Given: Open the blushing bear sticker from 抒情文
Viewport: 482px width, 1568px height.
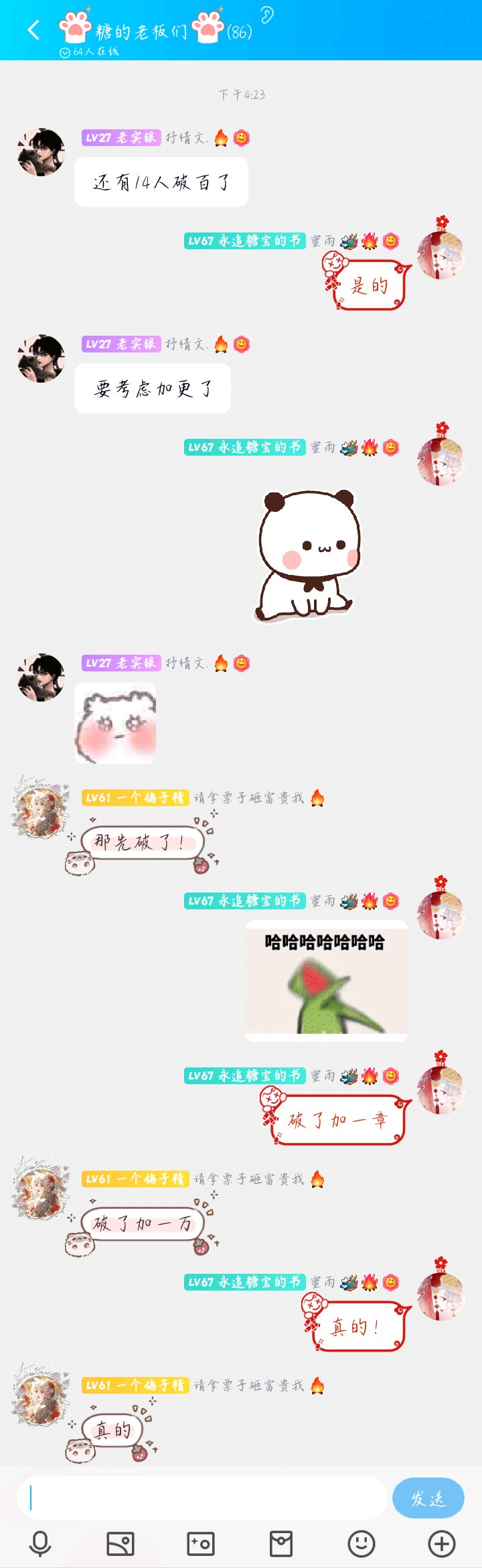Looking at the screenshot, I should [115, 724].
